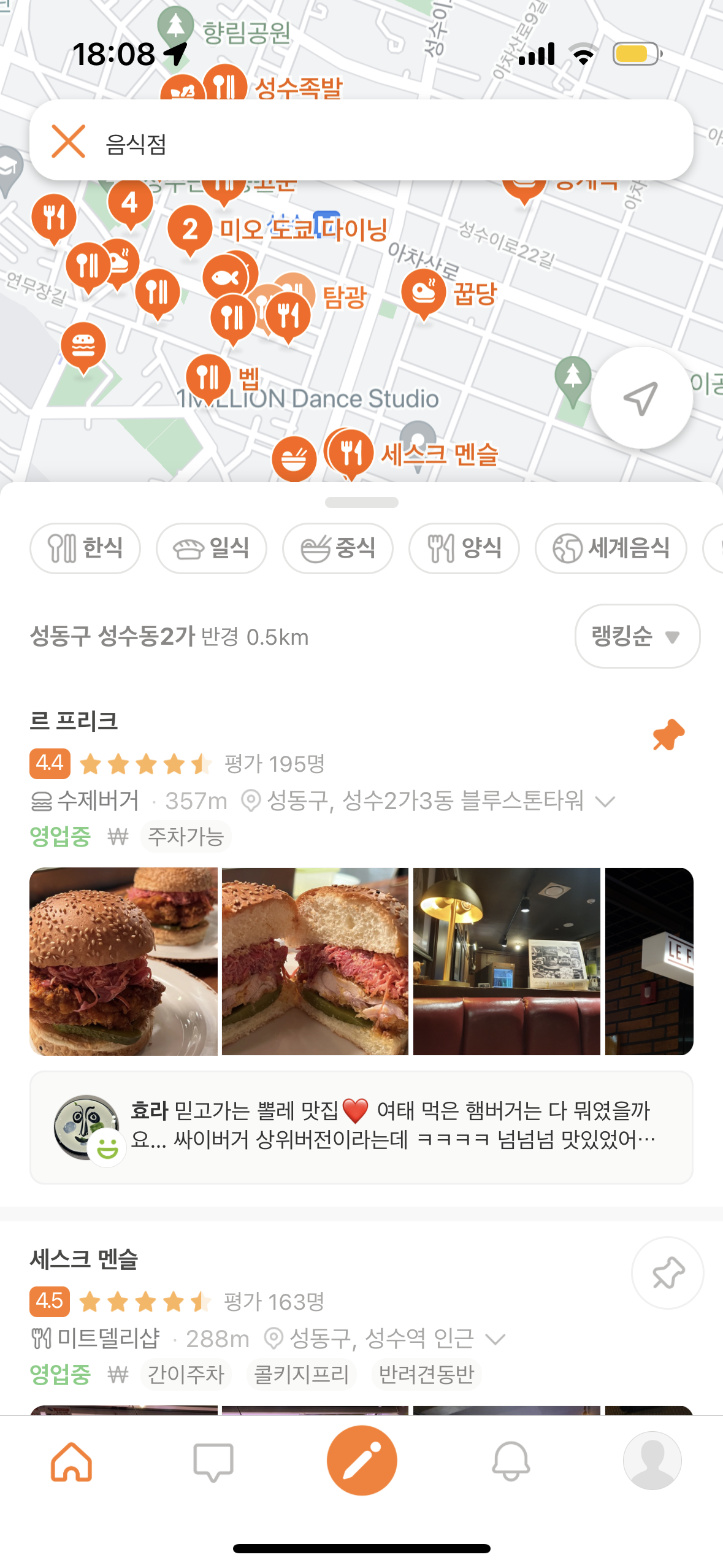Image resolution: width=723 pixels, height=1568 pixels.
Task: Choose the 세계음식 category chip
Action: point(611,548)
